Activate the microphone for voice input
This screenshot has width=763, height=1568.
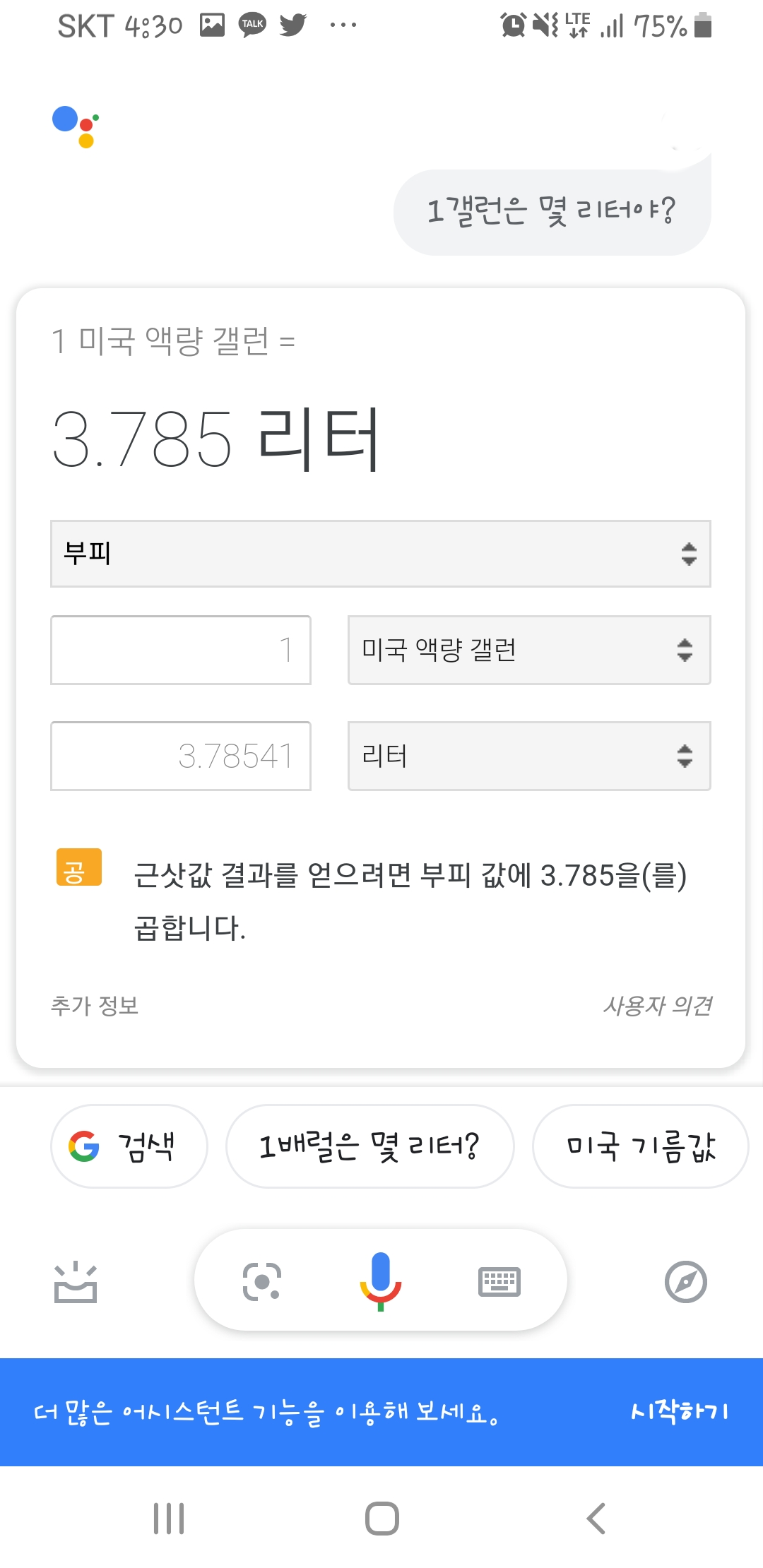tap(381, 1281)
